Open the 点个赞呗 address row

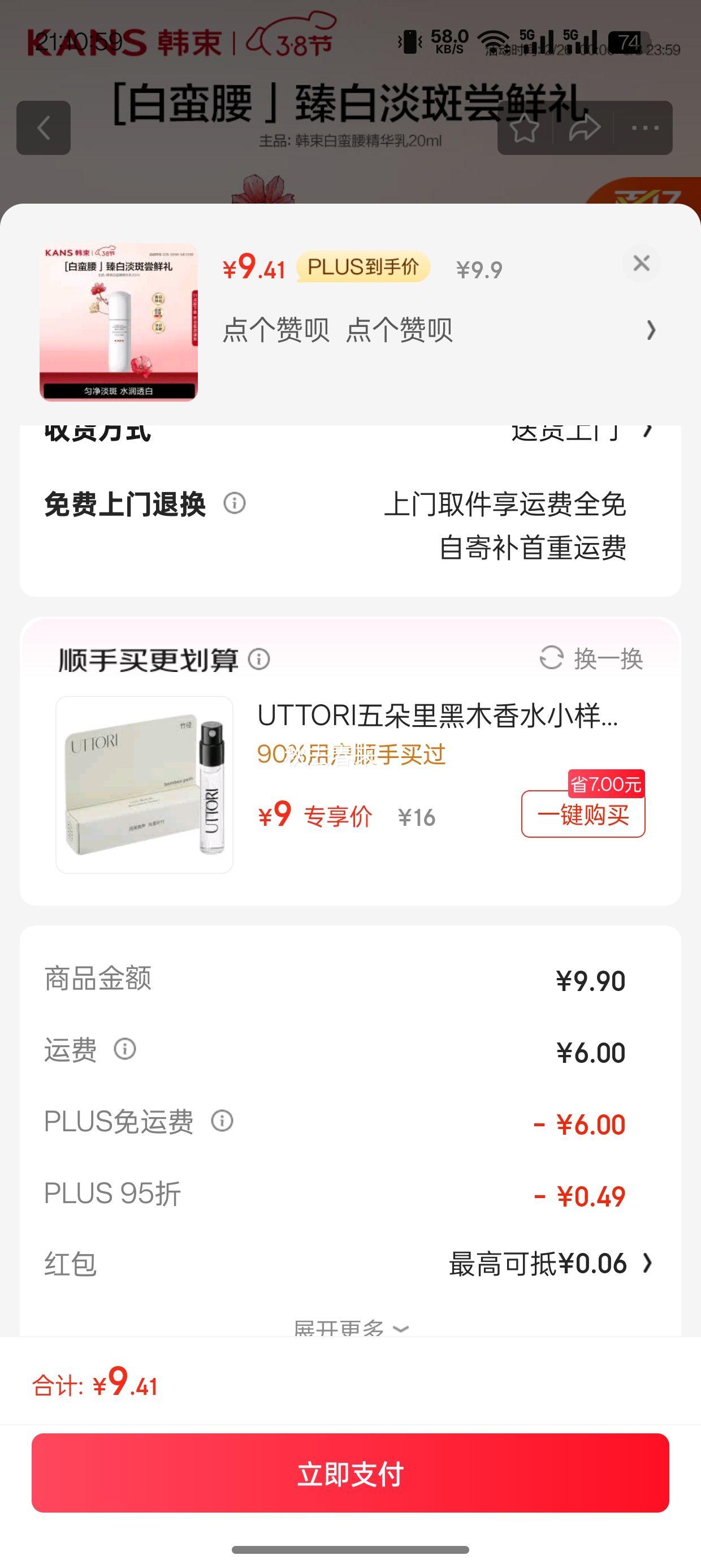tap(438, 330)
